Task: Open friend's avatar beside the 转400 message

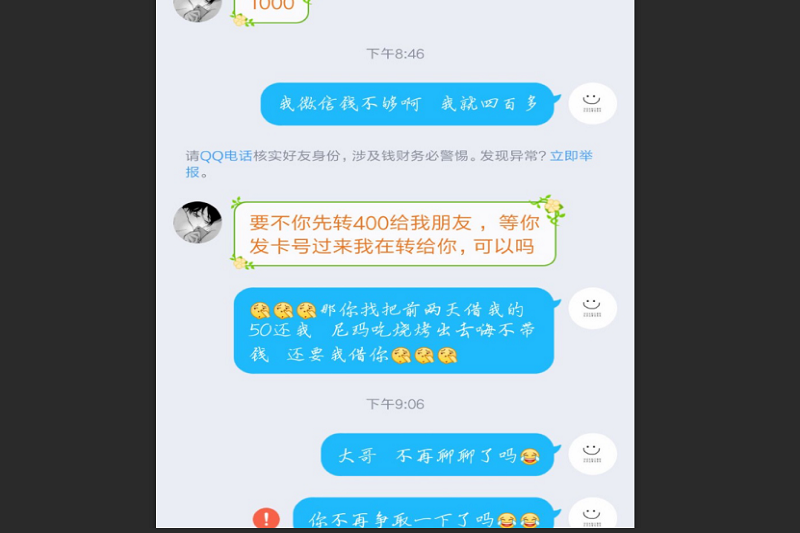Action: (197, 222)
